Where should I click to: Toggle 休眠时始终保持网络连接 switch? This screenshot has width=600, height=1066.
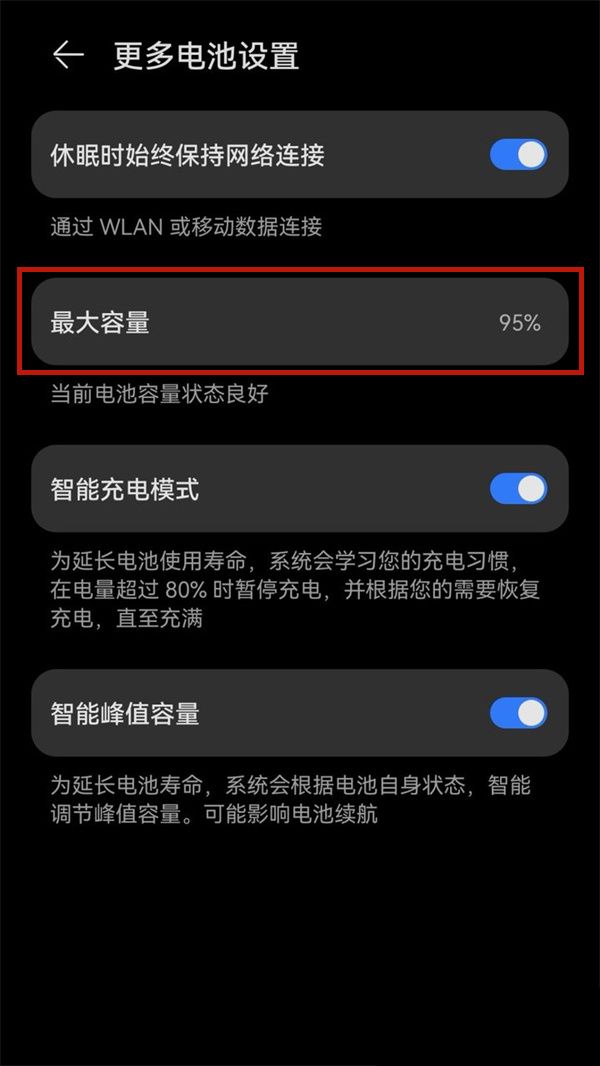click(518, 155)
